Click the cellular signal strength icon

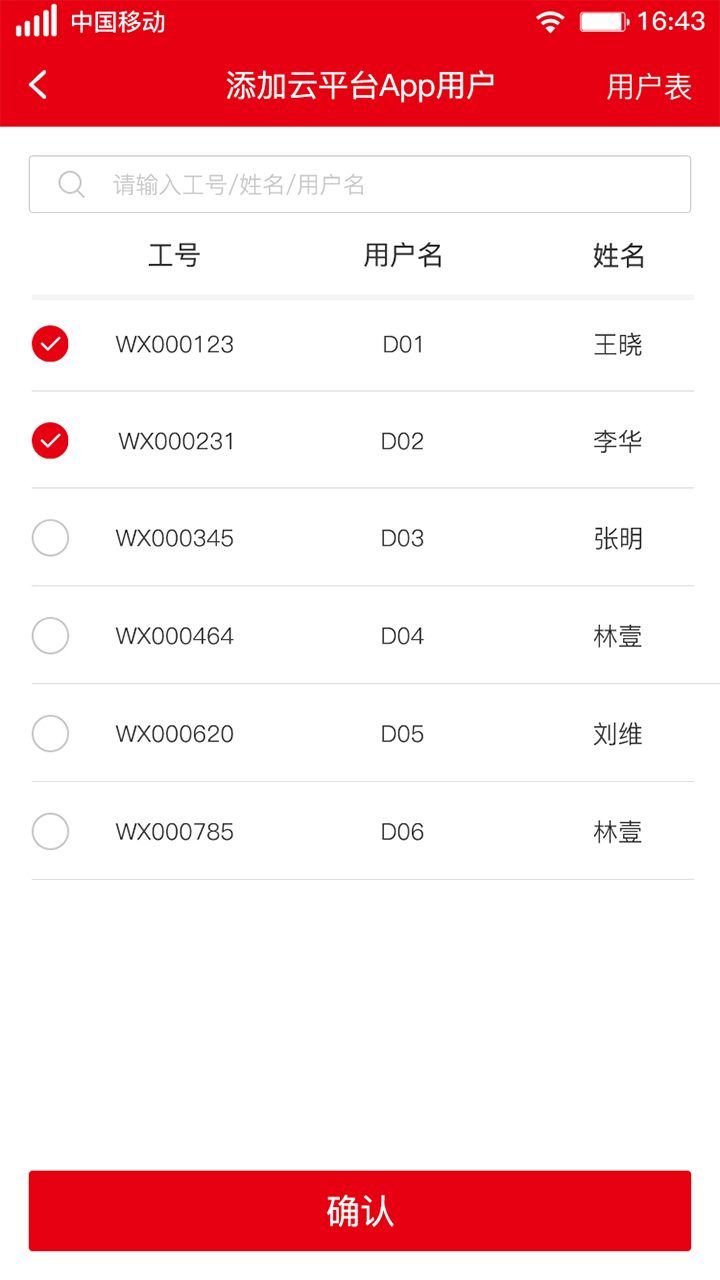point(33,20)
